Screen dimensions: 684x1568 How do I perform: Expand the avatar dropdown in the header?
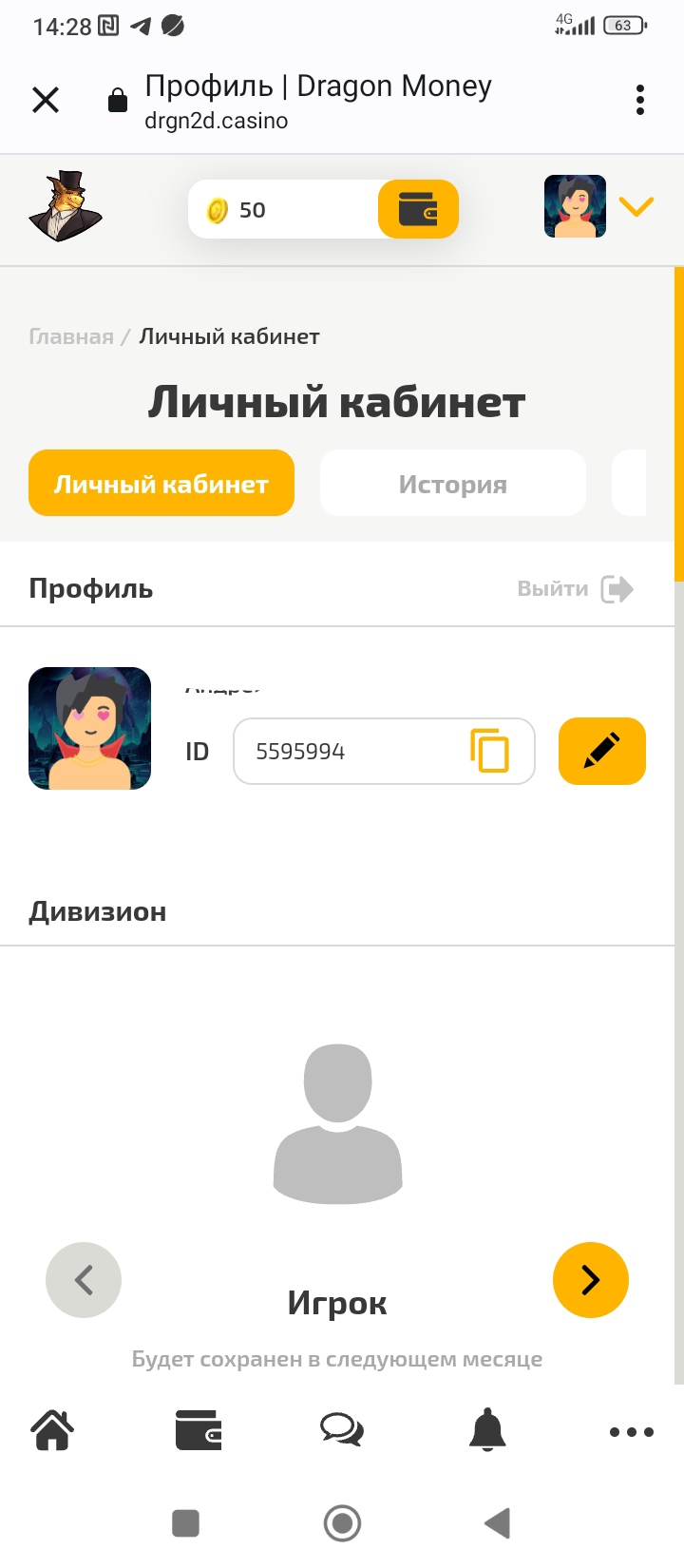click(x=636, y=206)
